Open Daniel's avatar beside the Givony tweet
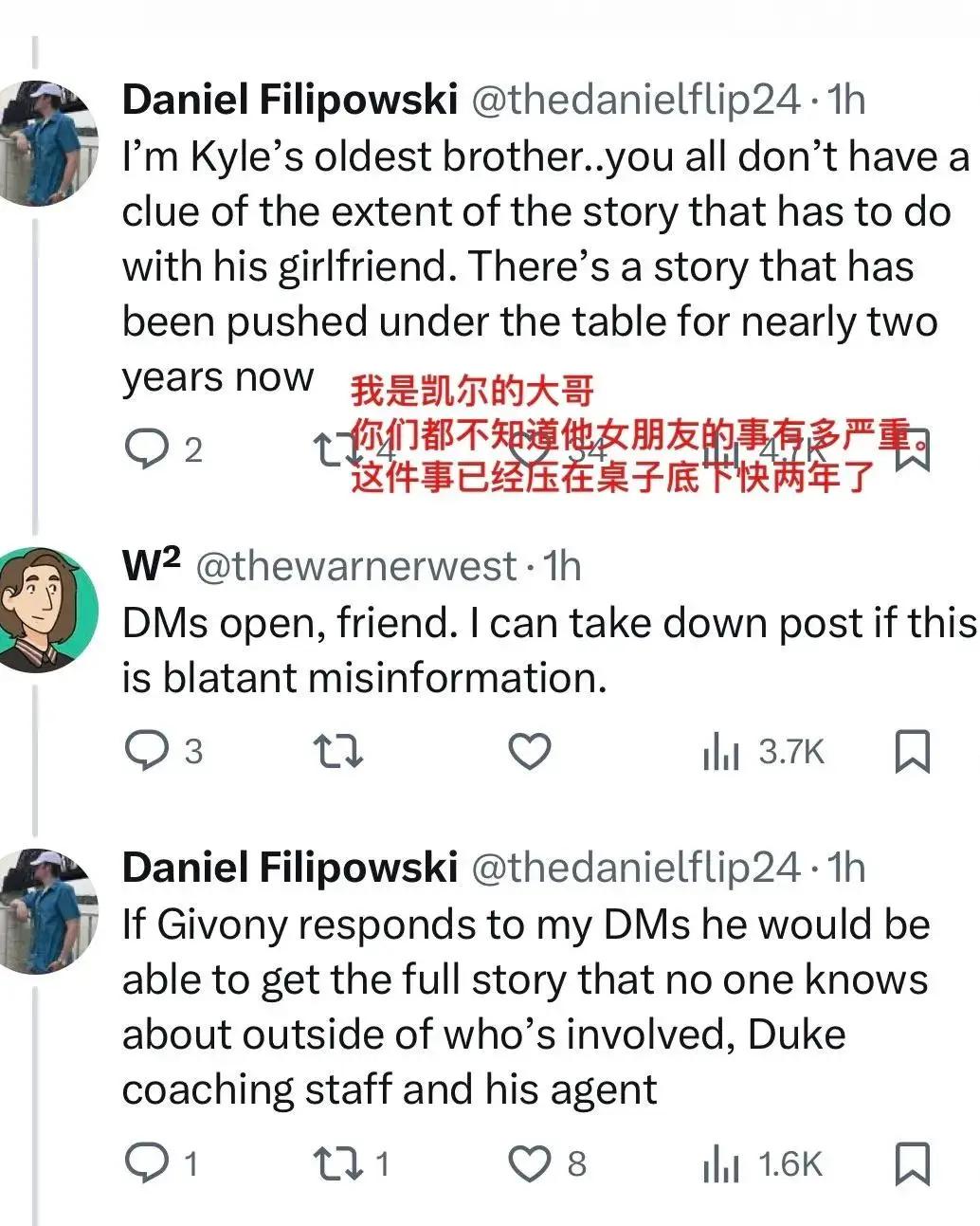 click(x=47, y=911)
